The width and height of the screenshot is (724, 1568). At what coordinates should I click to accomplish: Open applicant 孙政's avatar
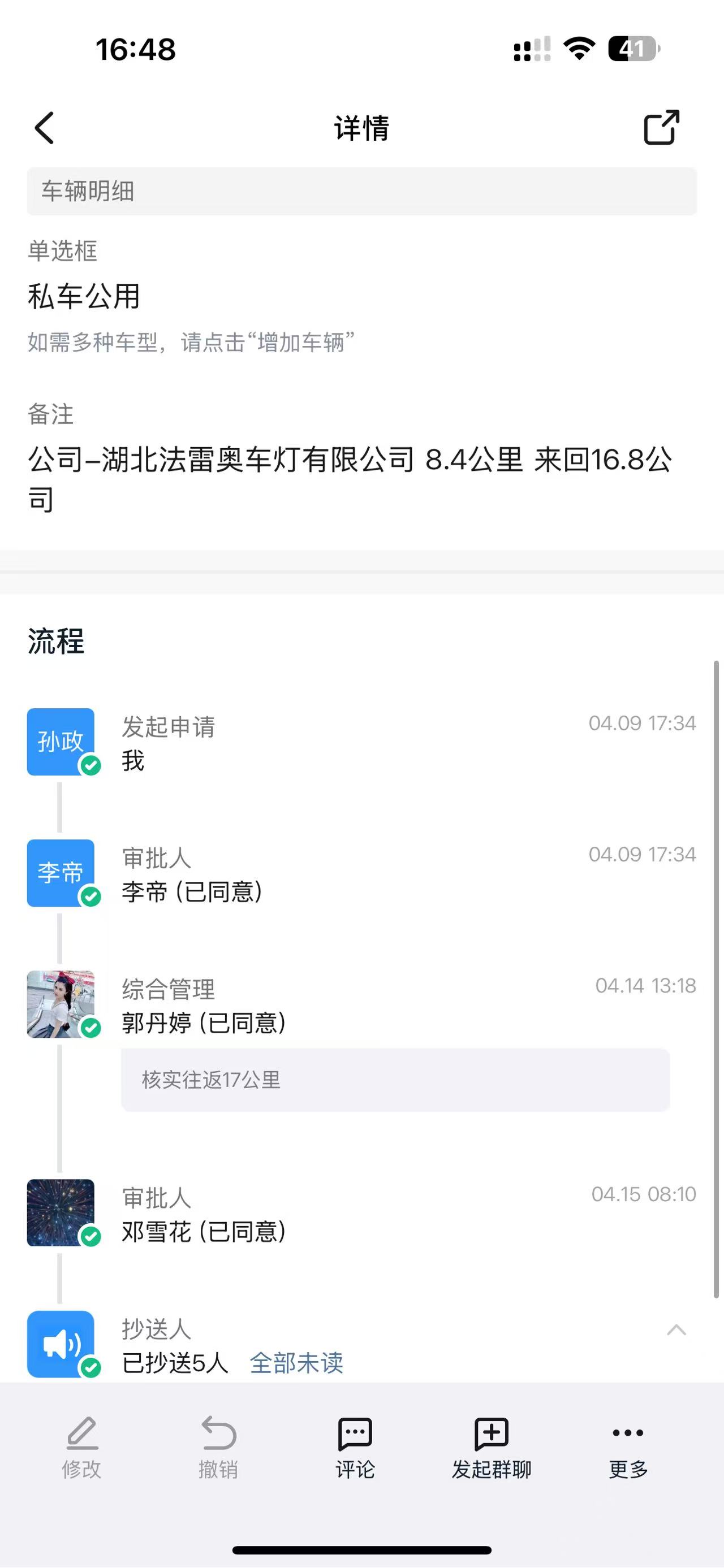(x=61, y=742)
